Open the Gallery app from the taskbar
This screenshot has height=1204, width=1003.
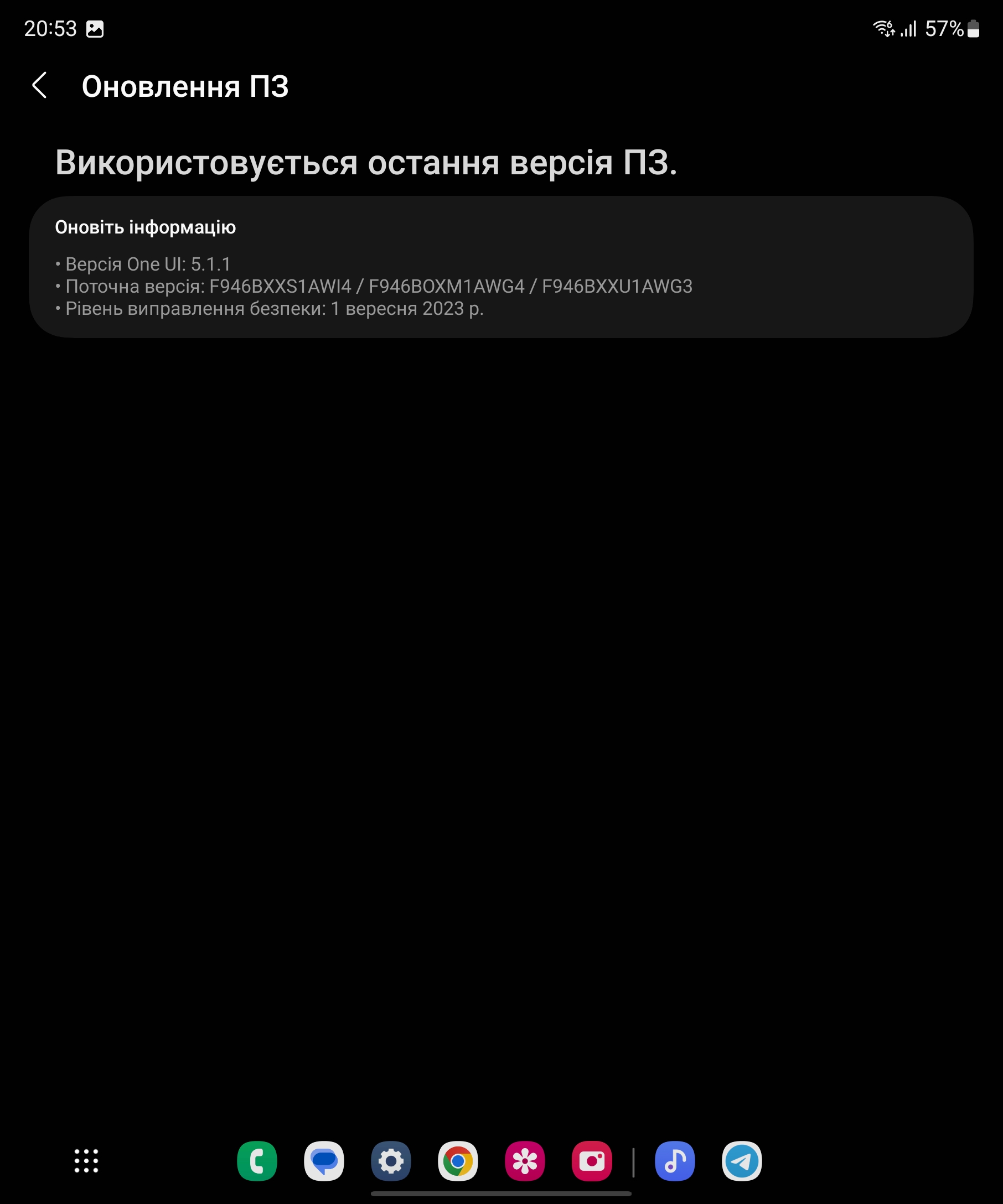pos(525,1161)
